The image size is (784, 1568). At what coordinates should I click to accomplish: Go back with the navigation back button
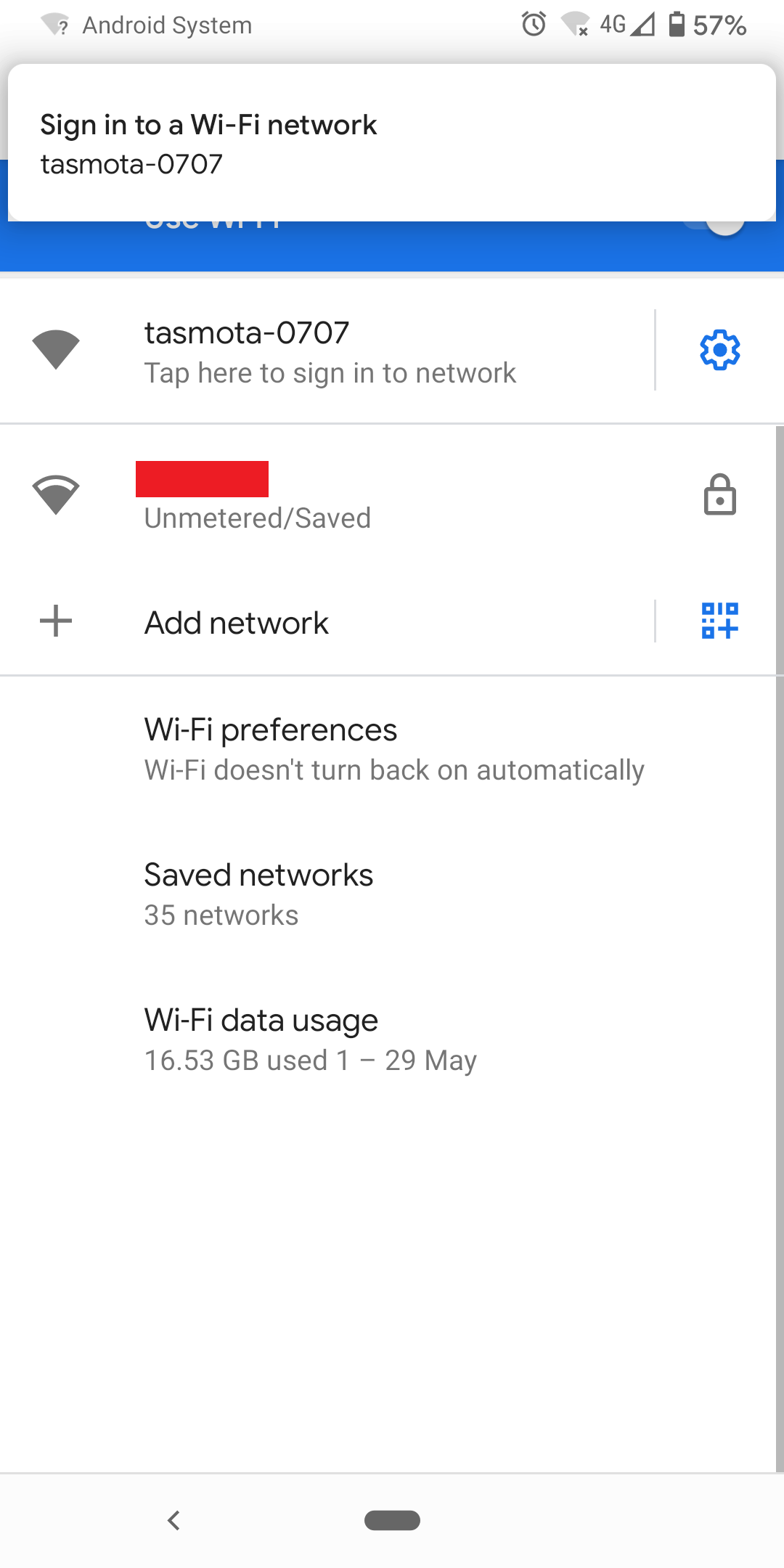(x=173, y=1520)
